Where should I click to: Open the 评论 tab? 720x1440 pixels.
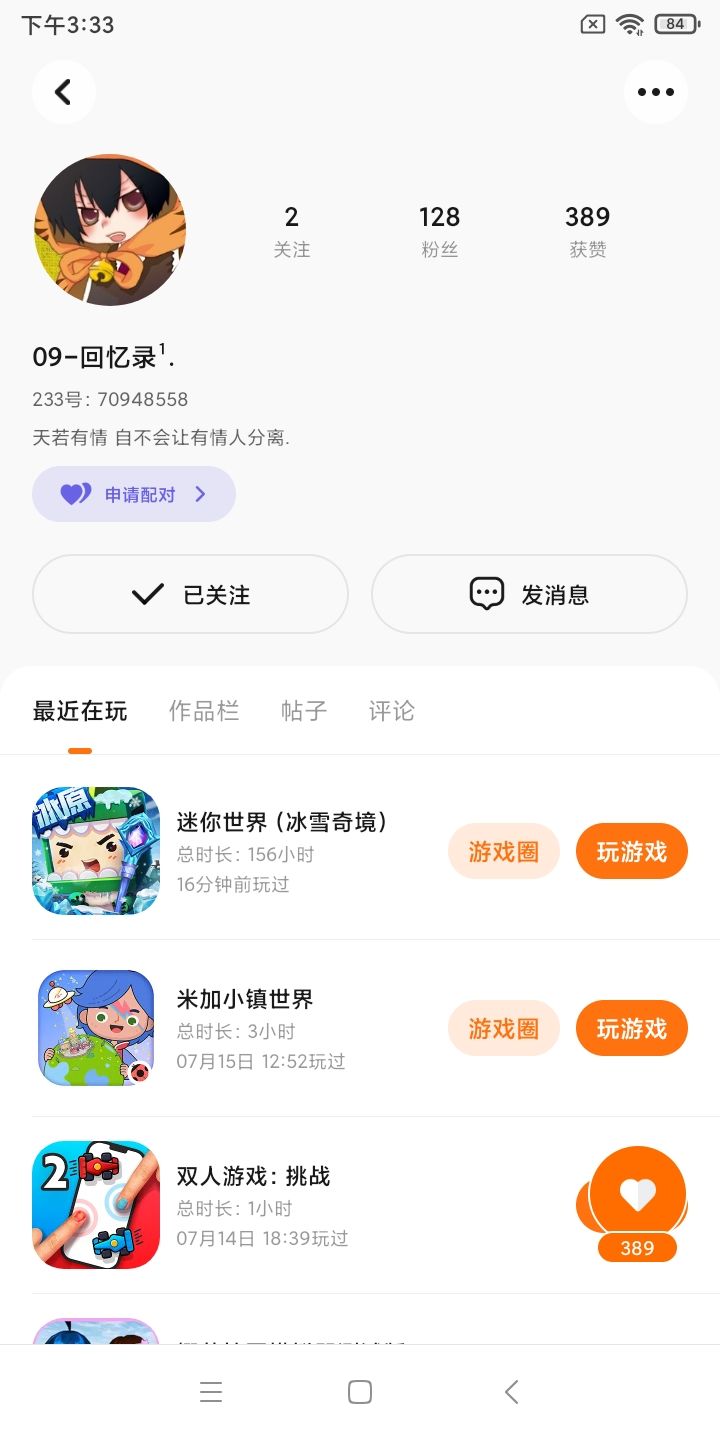tap(391, 711)
